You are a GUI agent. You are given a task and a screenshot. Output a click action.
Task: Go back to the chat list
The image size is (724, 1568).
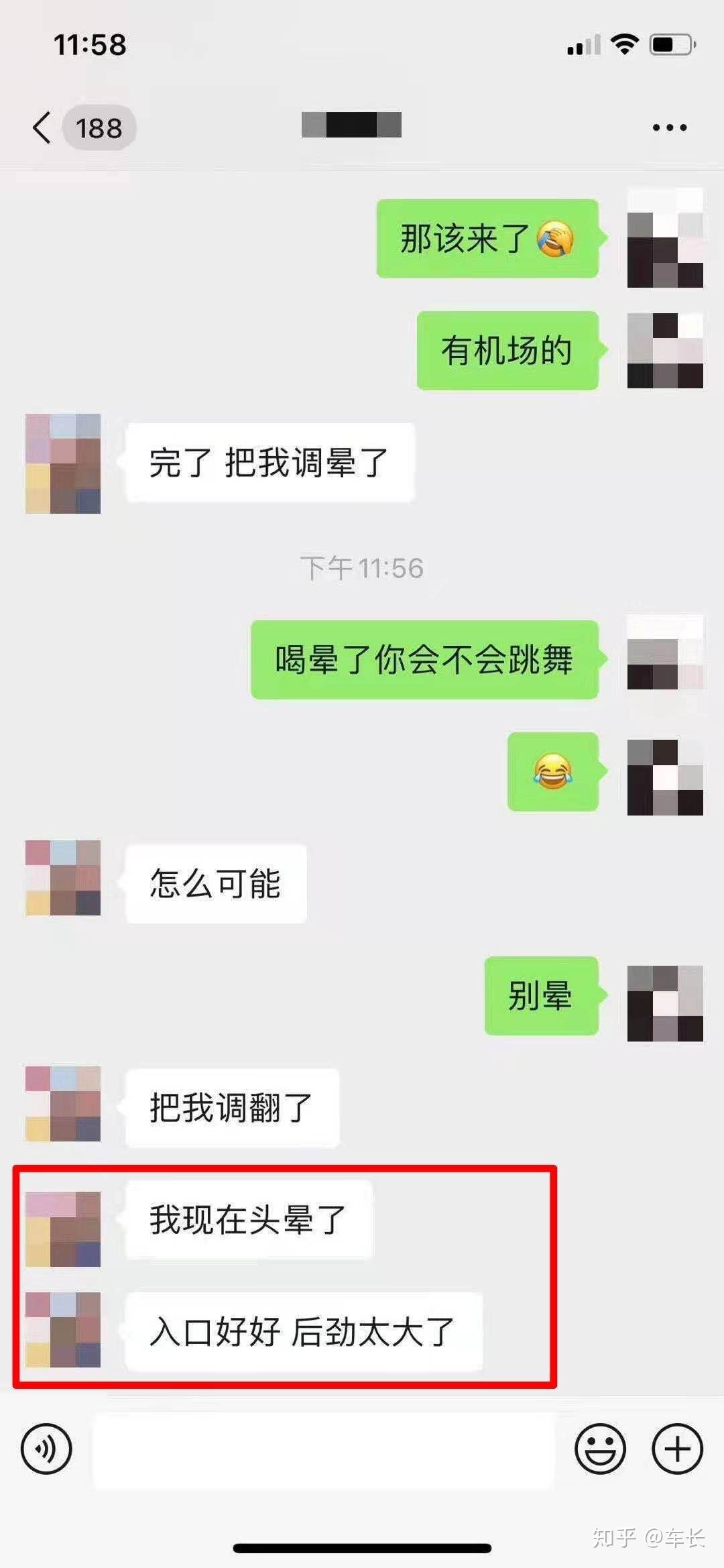click(43, 127)
